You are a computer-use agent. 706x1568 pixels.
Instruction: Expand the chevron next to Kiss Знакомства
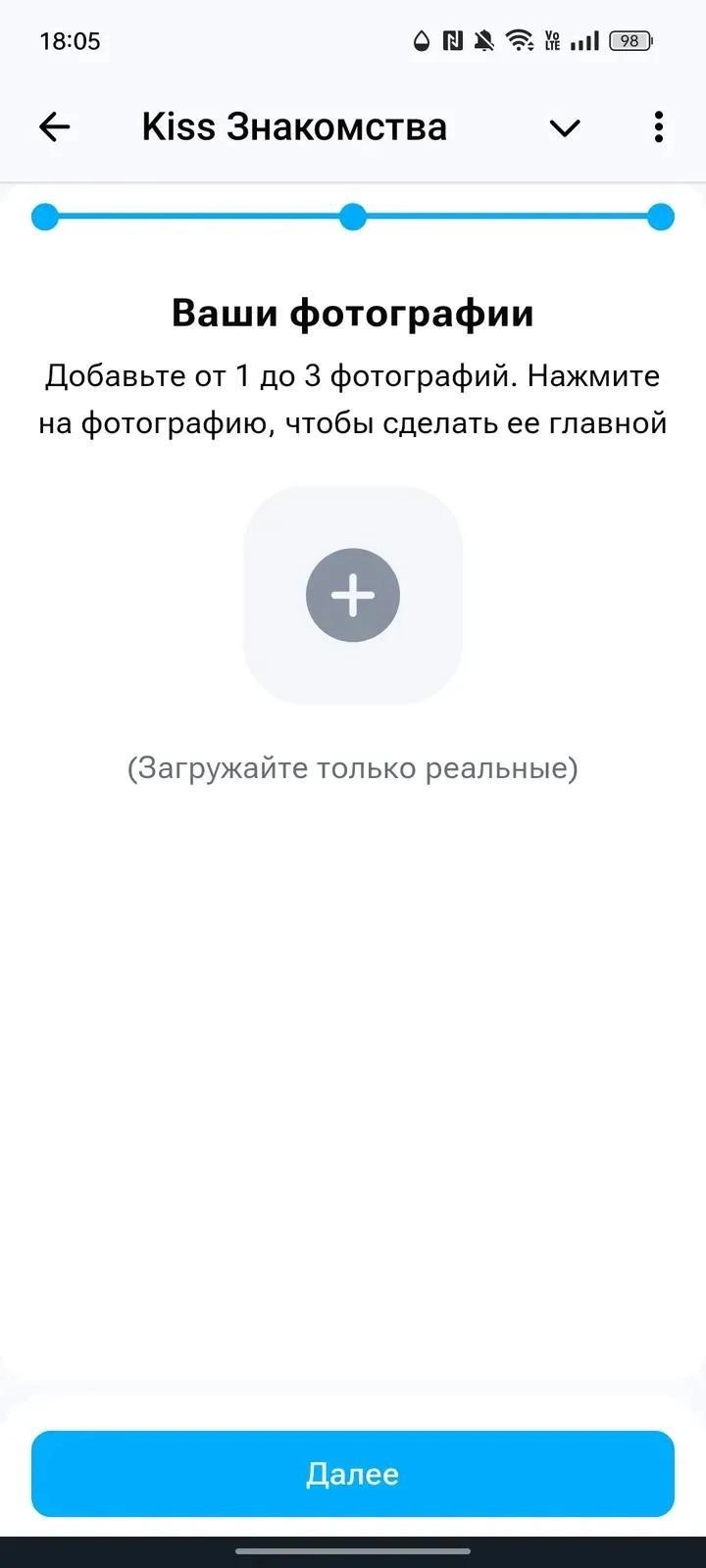pos(565,127)
